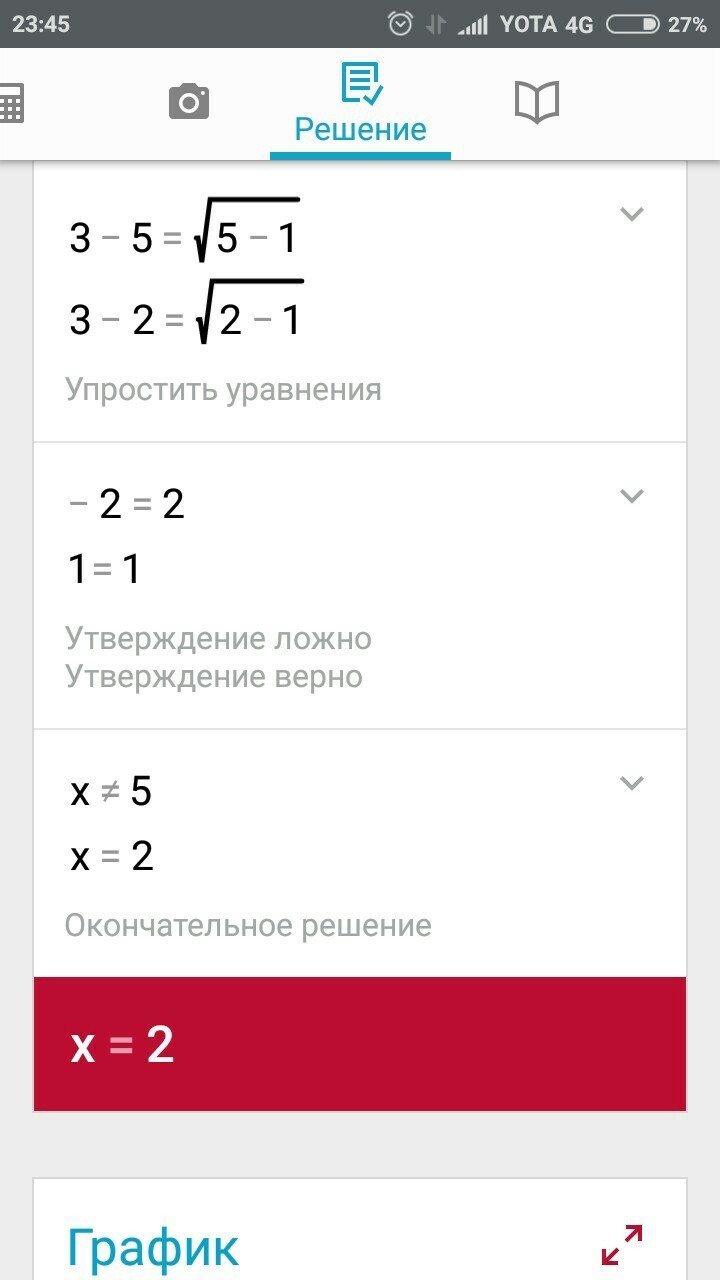Expand the Упростить уравнения step
Screen dimensions: 720x1280
click(x=631, y=214)
